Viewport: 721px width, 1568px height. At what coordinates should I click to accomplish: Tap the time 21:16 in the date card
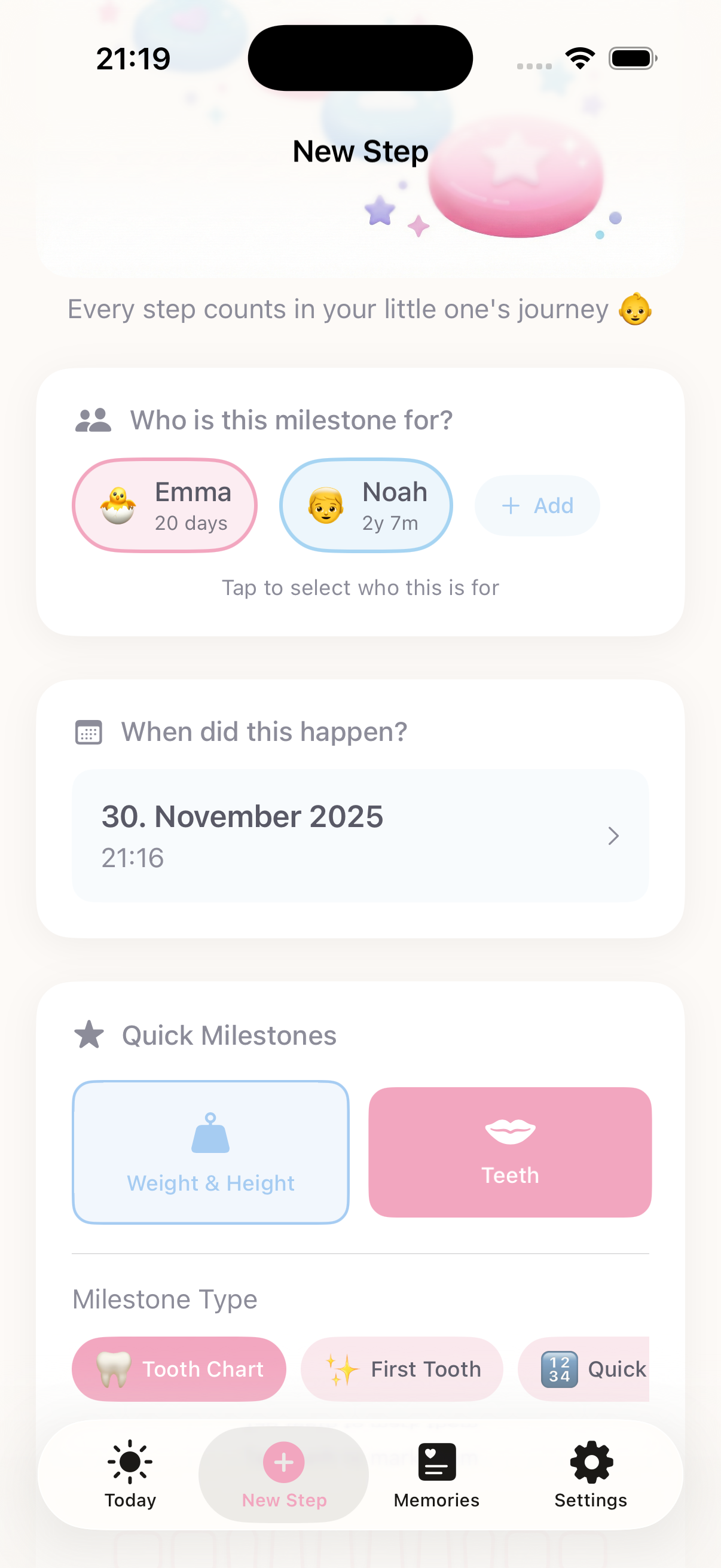coord(132,859)
